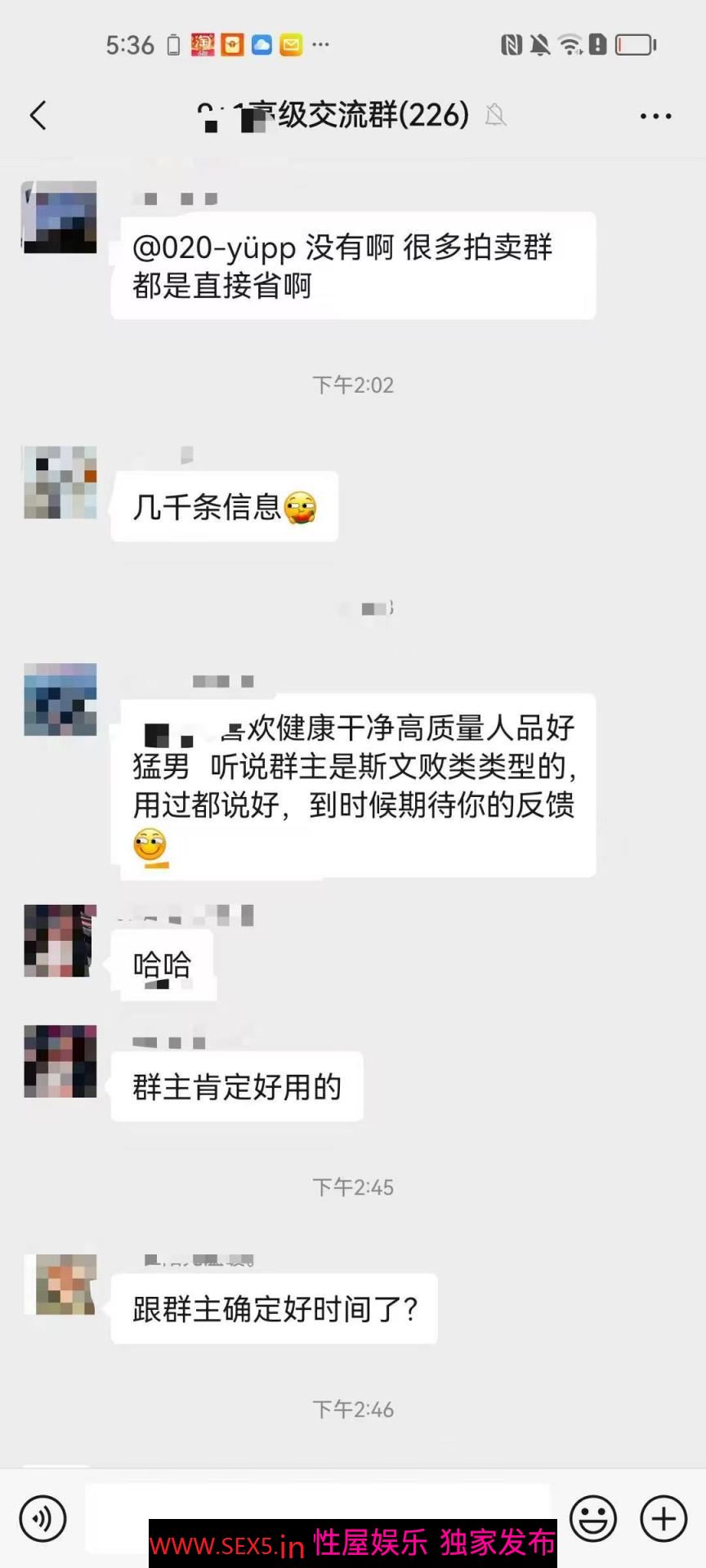View profile of the "群主肯定好用的" sender

click(x=60, y=1061)
